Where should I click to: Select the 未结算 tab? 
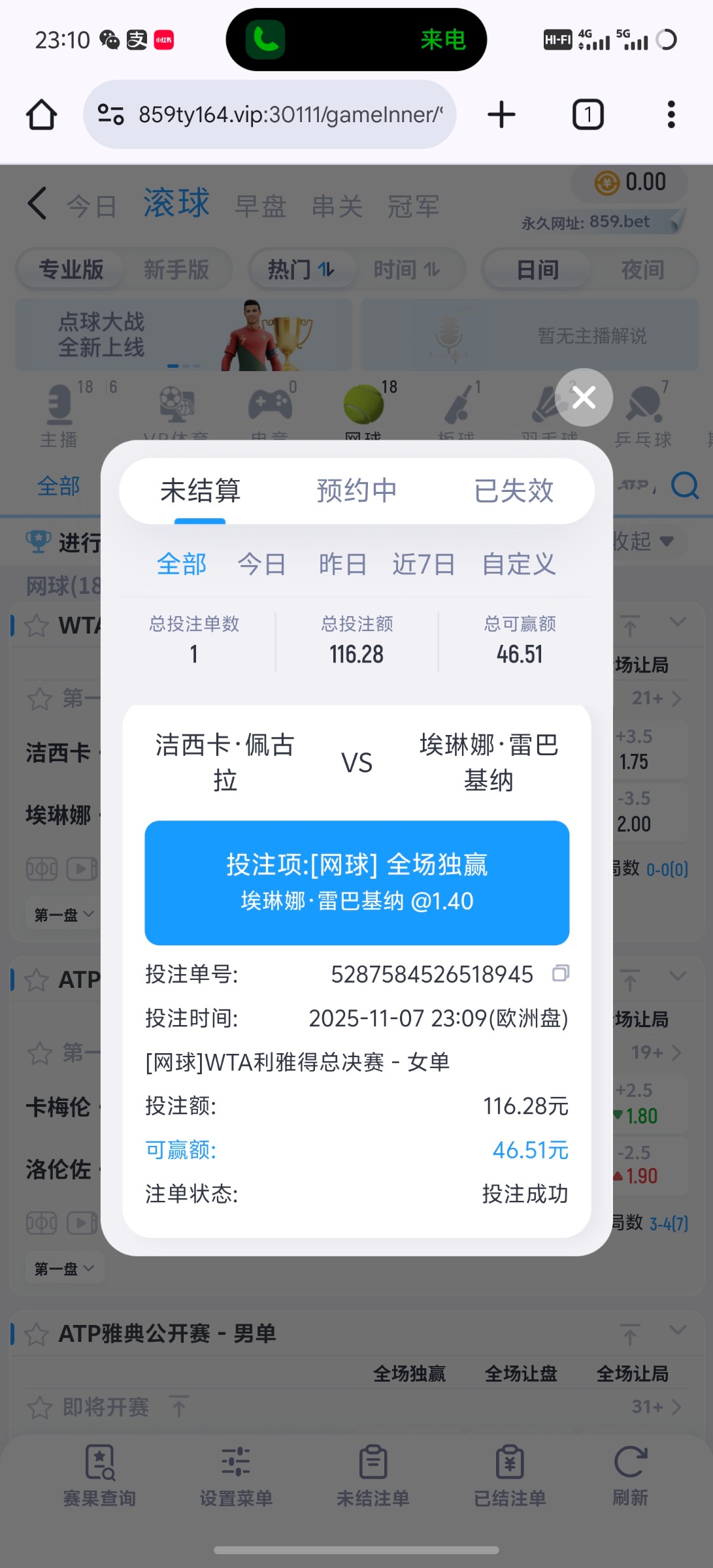[201, 491]
